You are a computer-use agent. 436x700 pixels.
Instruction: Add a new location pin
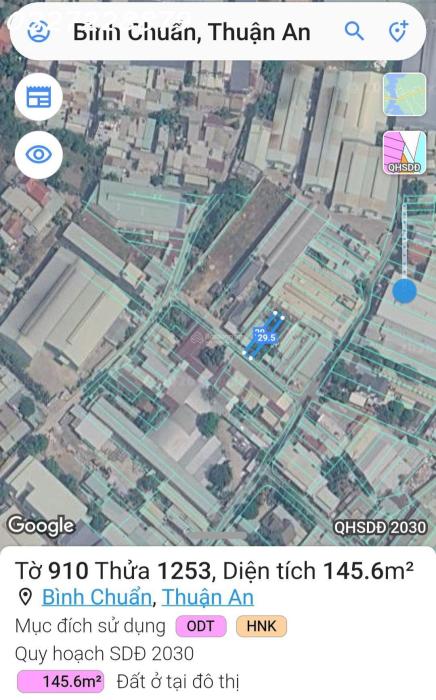click(x=398, y=31)
